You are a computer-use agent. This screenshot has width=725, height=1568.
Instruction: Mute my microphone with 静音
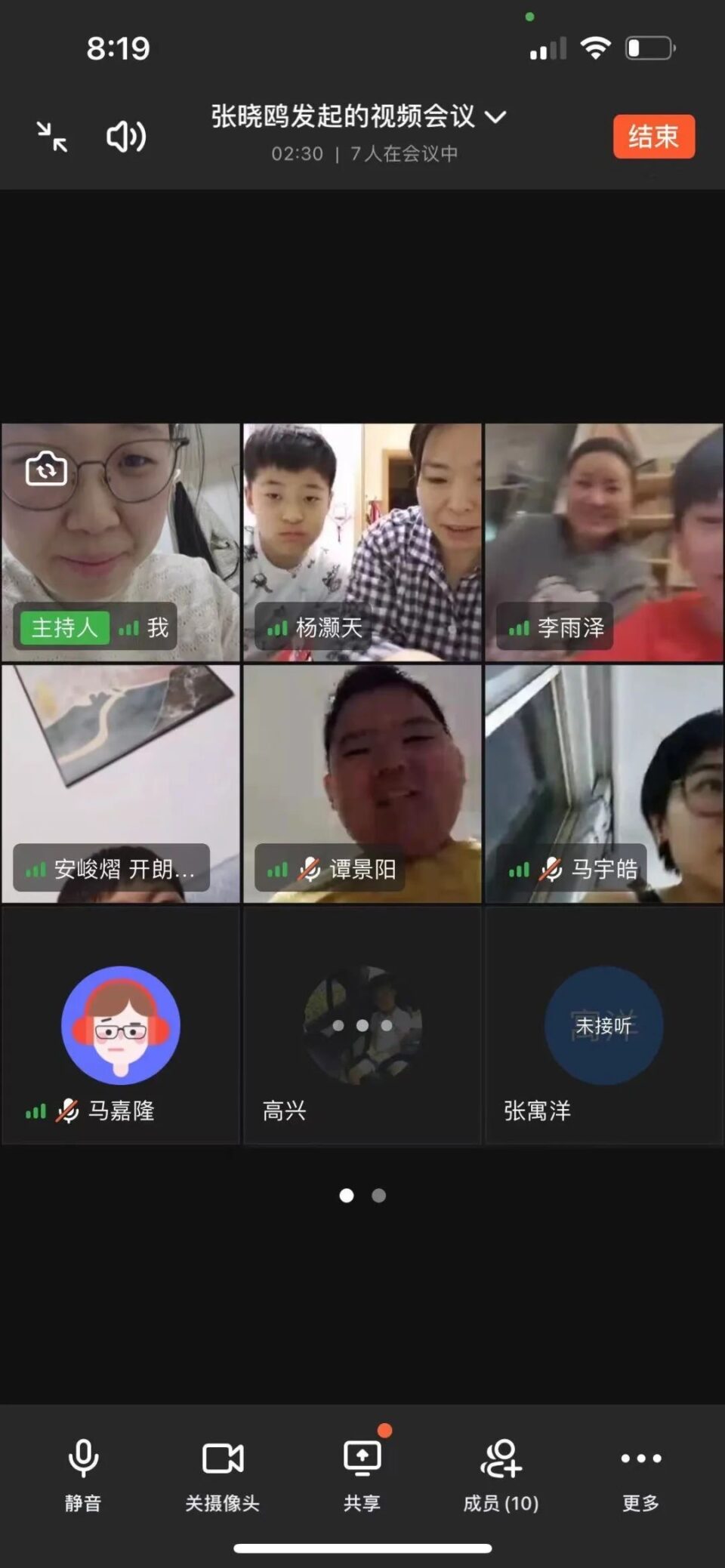[83, 1472]
